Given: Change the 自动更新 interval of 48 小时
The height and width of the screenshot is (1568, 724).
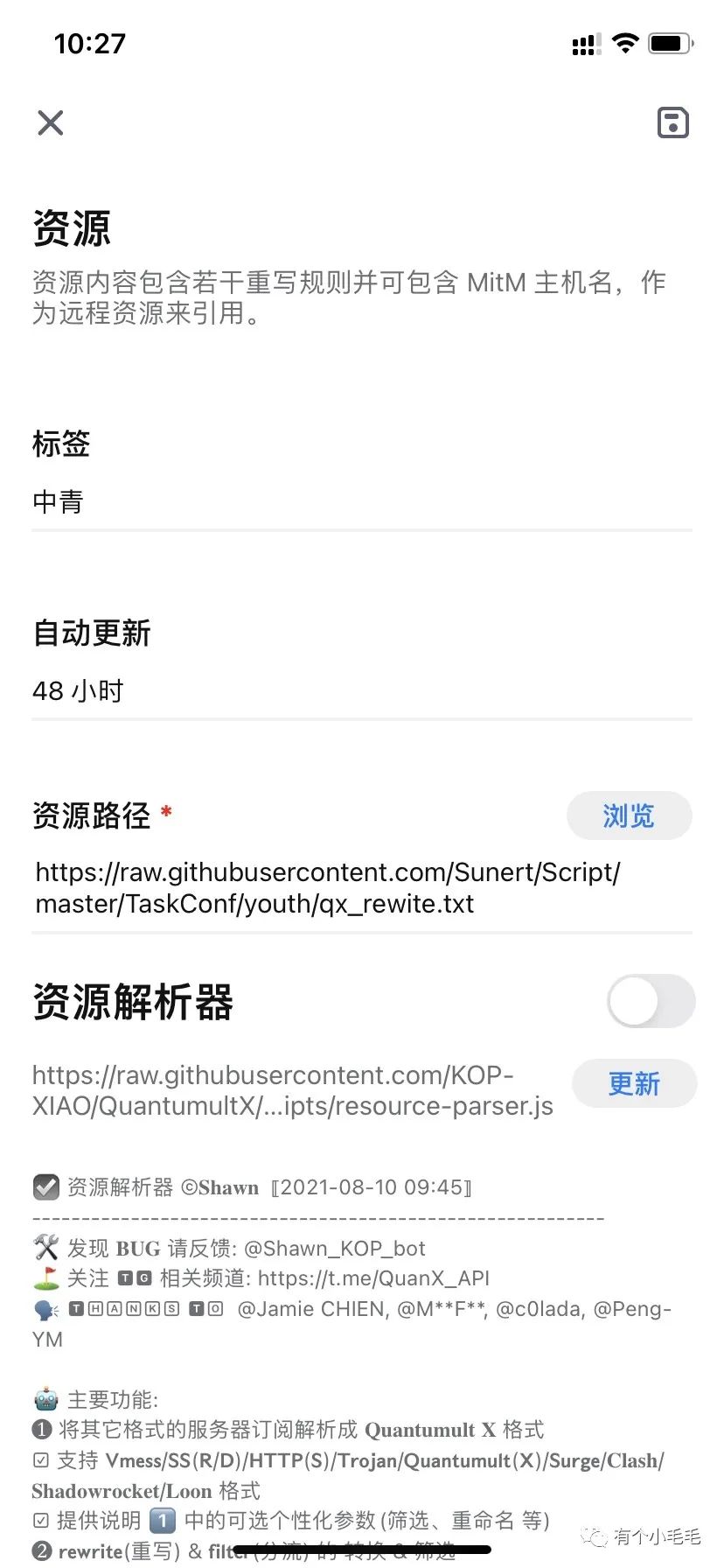Looking at the screenshot, I should [x=361, y=691].
